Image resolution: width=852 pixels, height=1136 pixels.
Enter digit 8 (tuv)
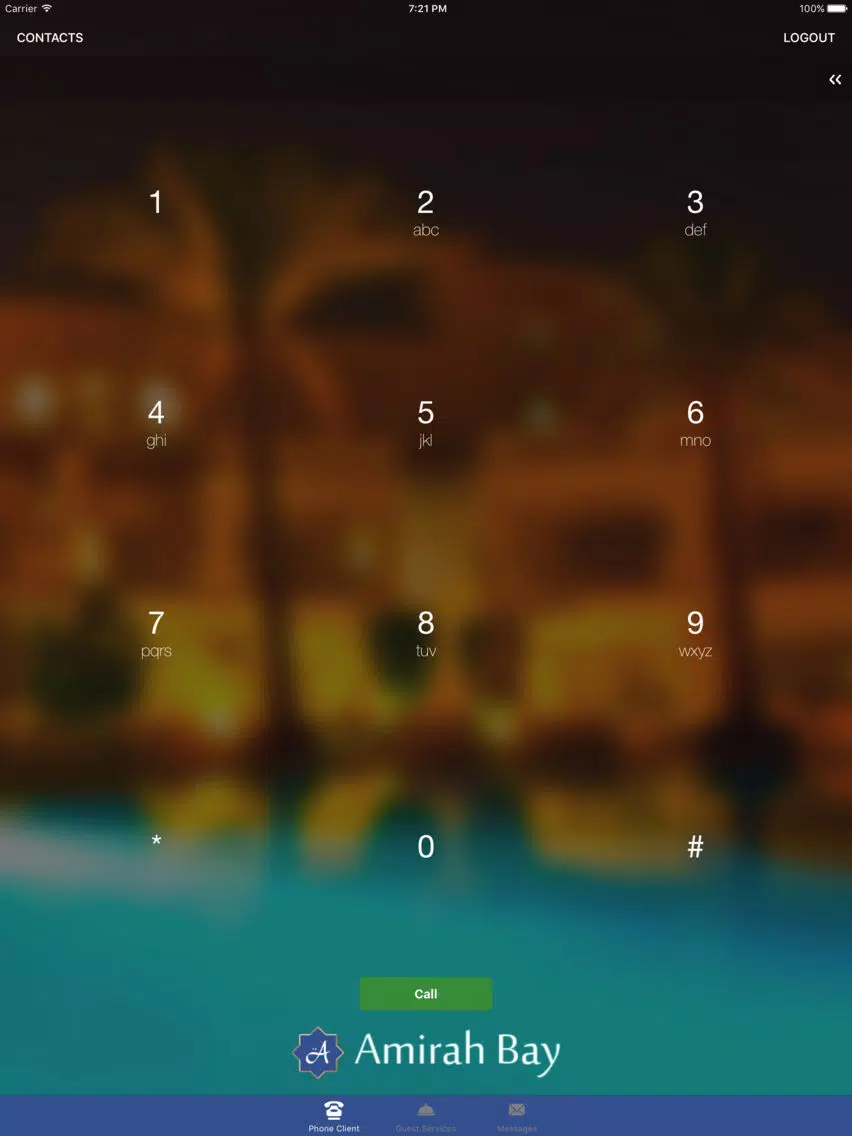pyautogui.click(x=426, y=633)
